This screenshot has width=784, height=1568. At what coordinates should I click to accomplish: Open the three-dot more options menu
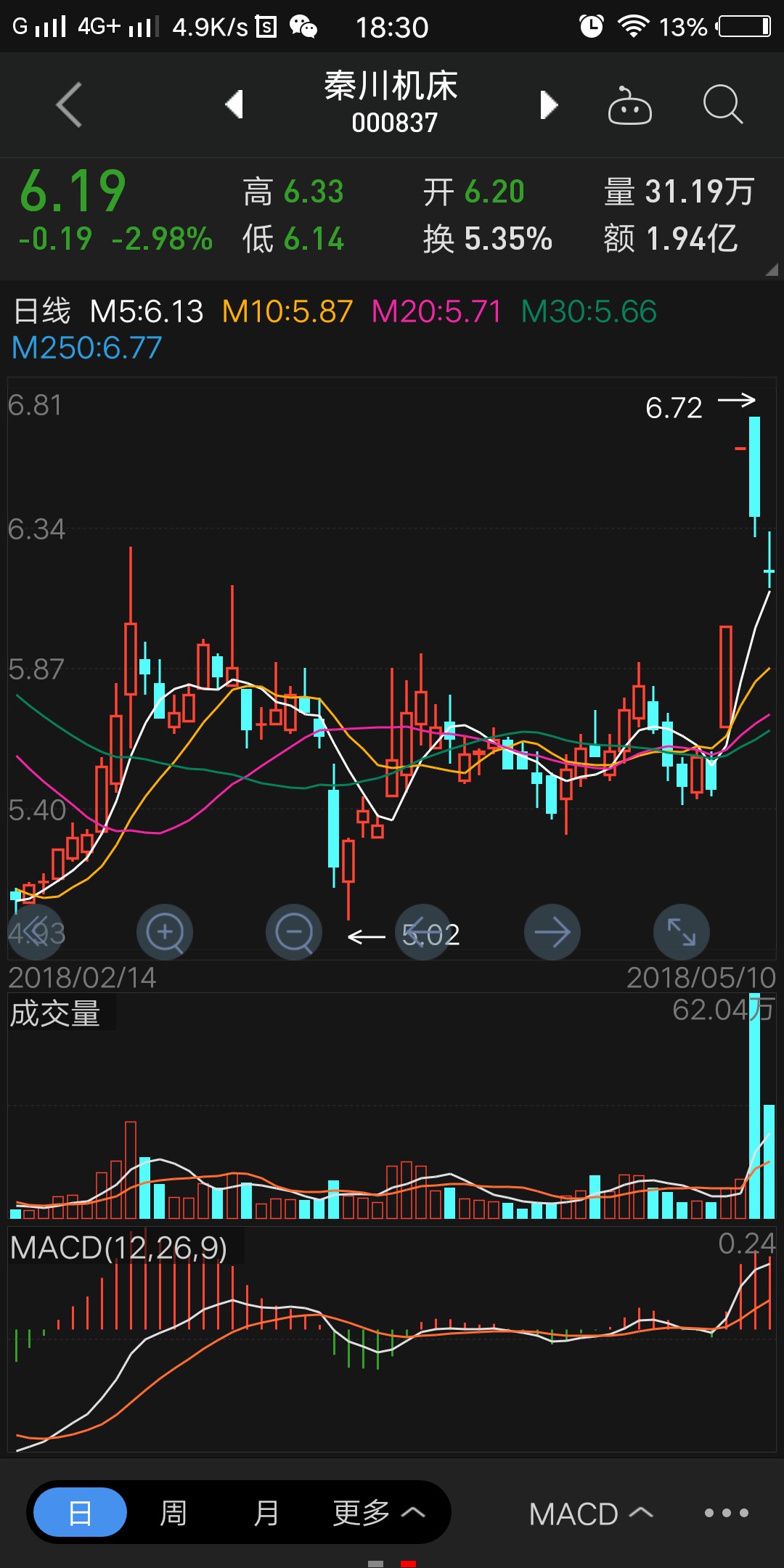pyautogui.click(x=726, y=1514)
